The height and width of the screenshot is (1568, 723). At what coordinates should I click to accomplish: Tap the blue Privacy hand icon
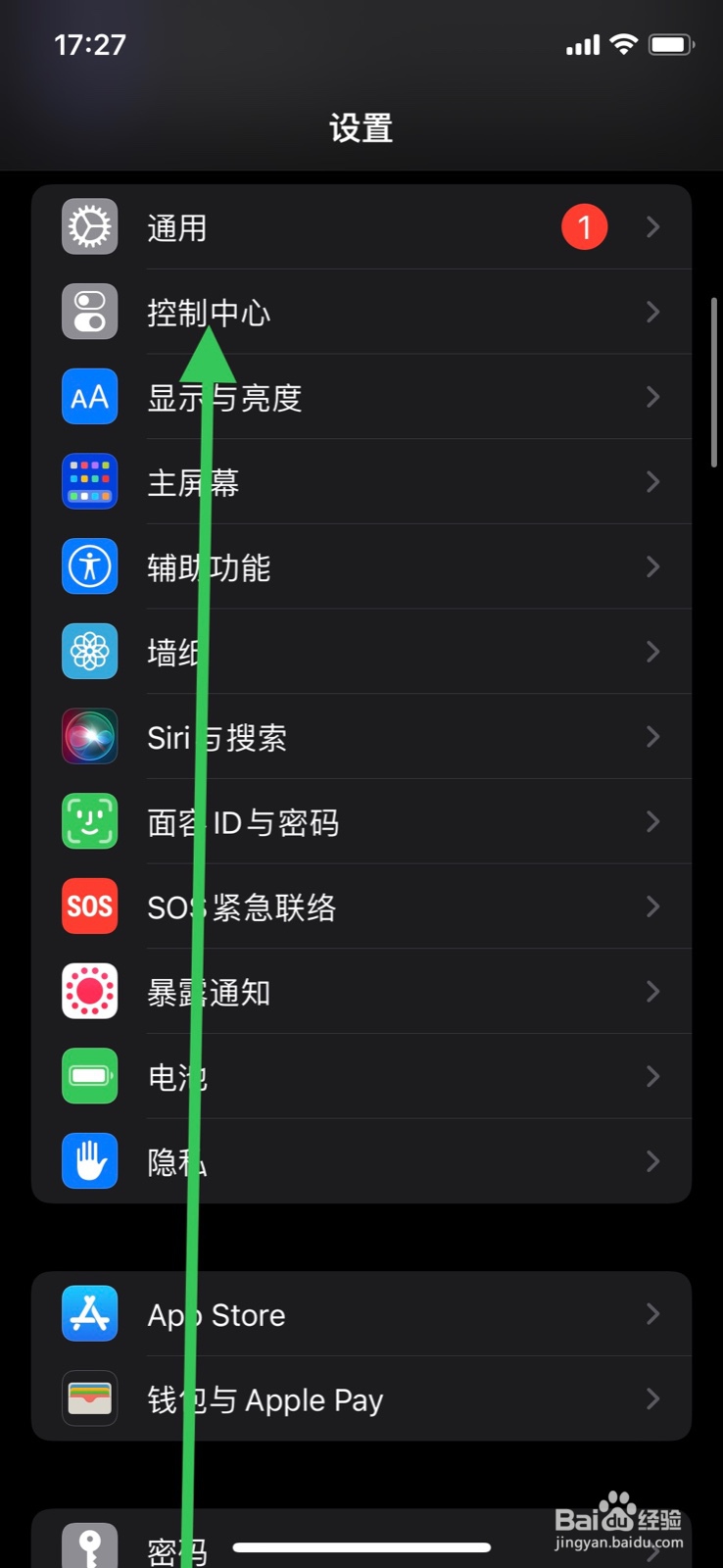coord(88,1160)
